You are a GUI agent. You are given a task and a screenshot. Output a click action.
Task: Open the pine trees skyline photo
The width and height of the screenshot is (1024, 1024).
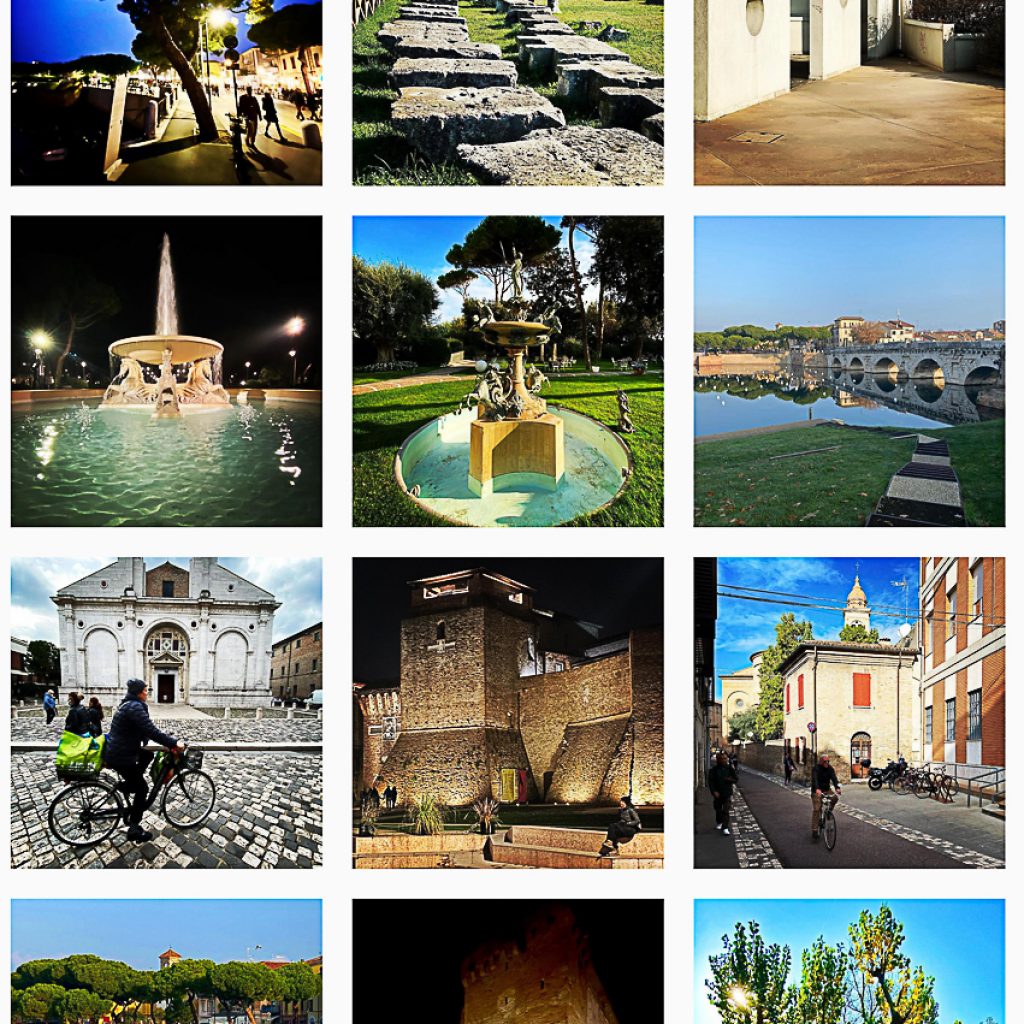pos(166,961)
